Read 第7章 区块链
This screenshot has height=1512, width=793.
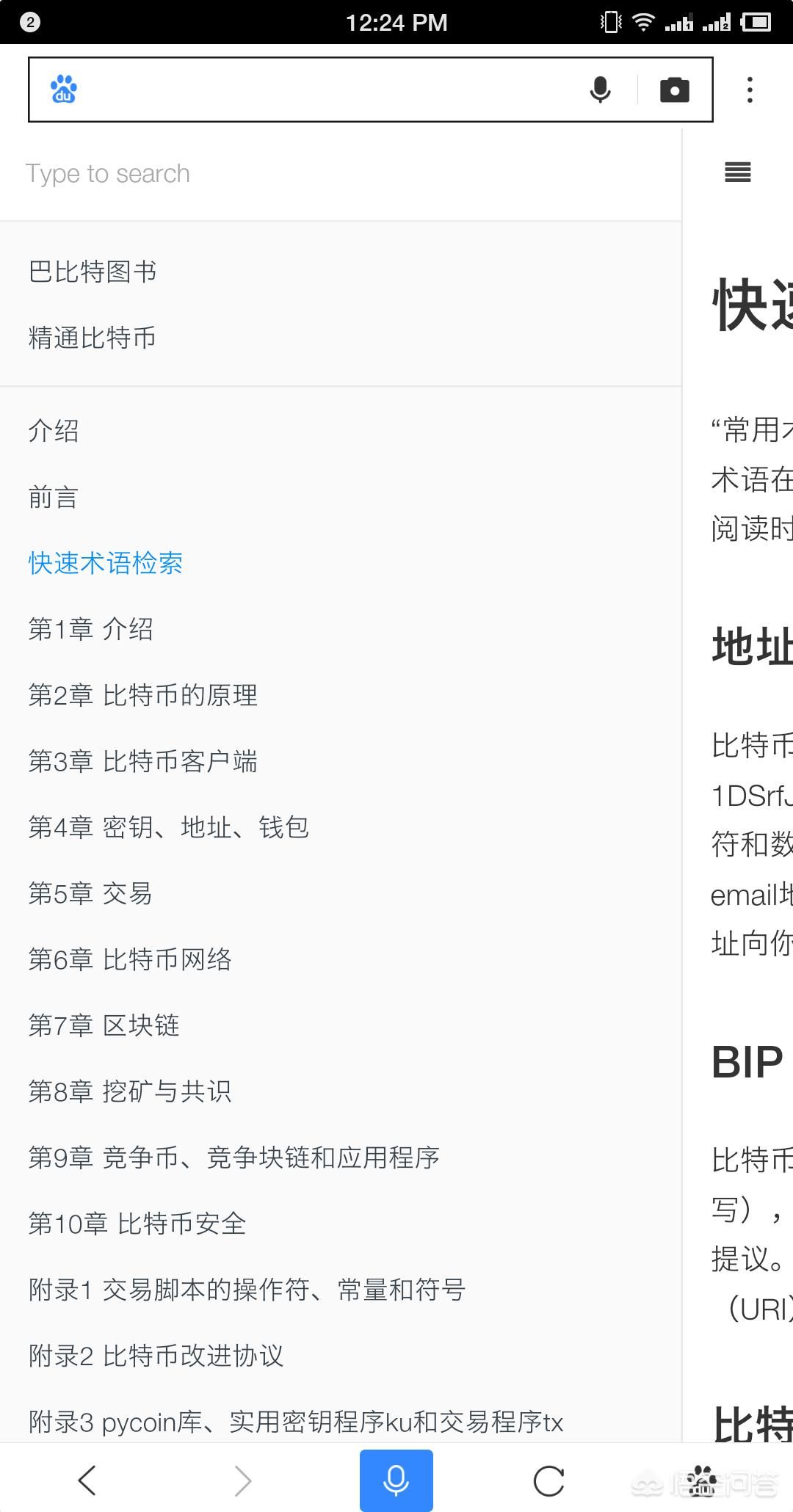104,1025
